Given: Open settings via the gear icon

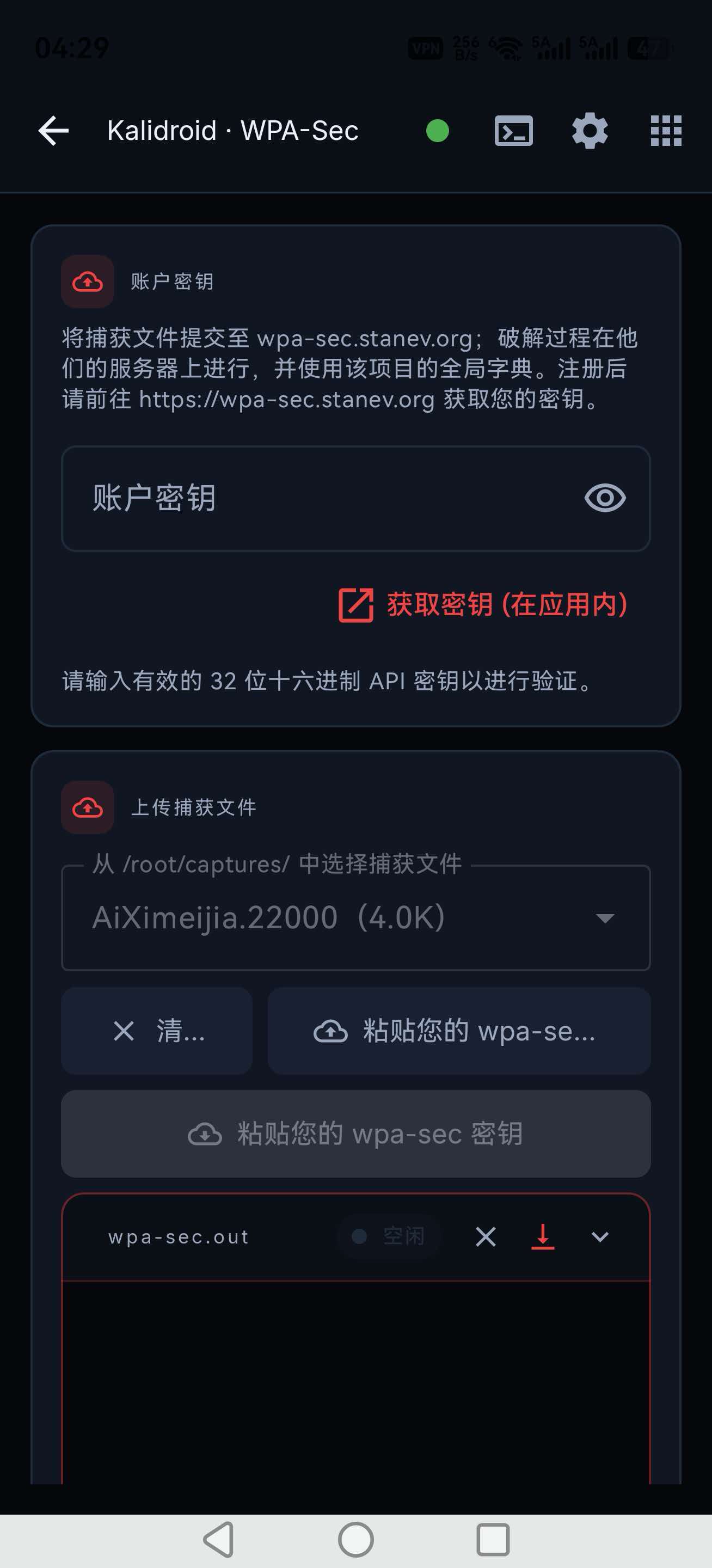Looking at the screenshot, I should (590, 131).
